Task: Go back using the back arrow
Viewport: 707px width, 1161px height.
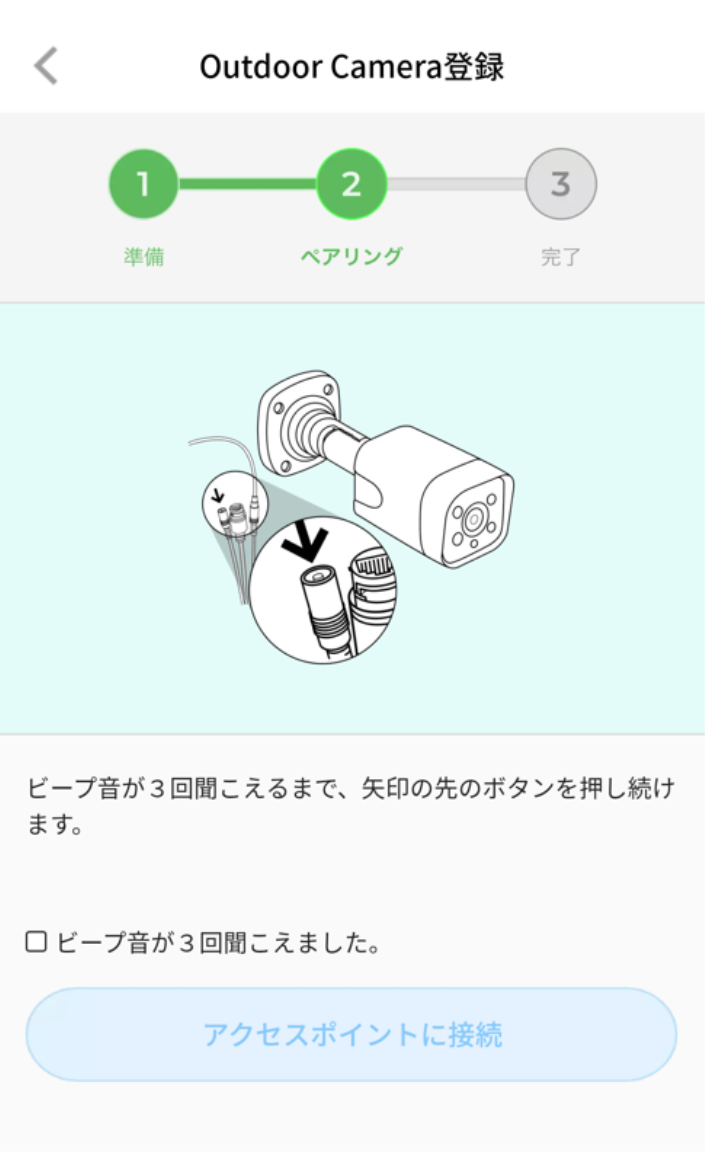Action: (46, 66)
